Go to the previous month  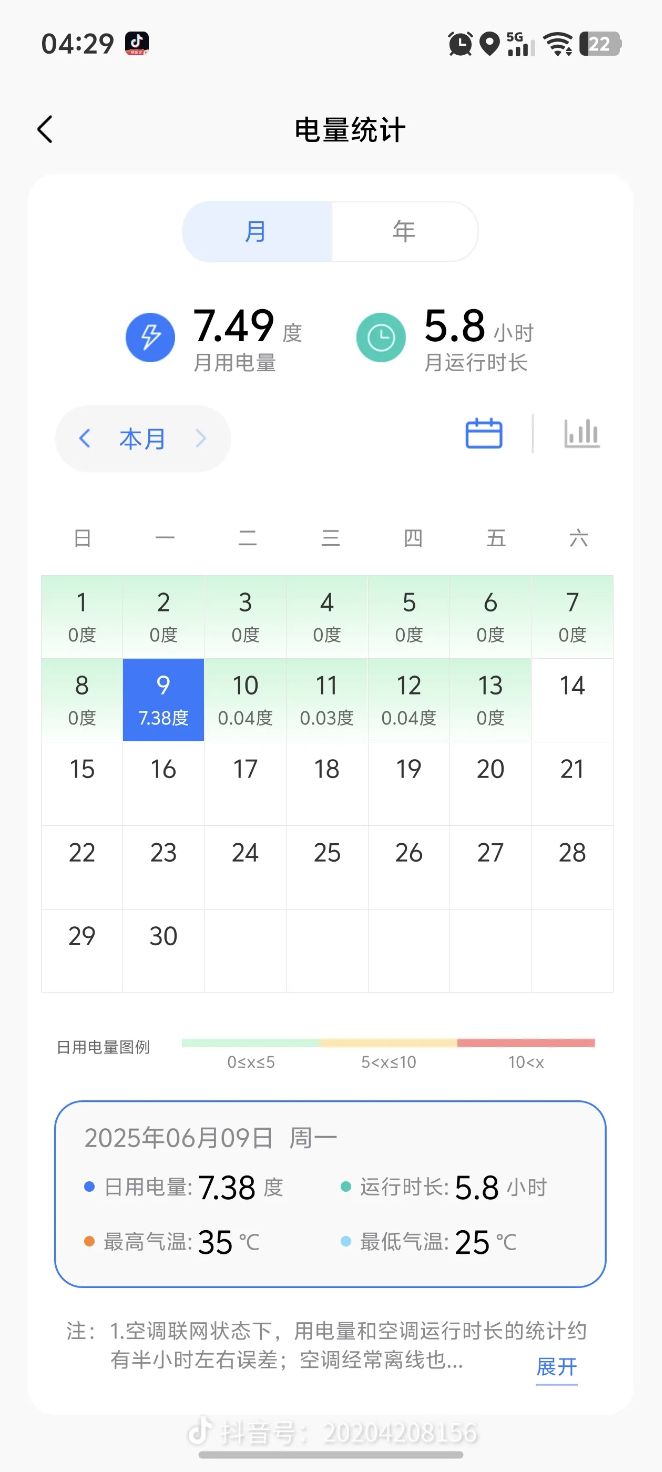click(85, 439)
